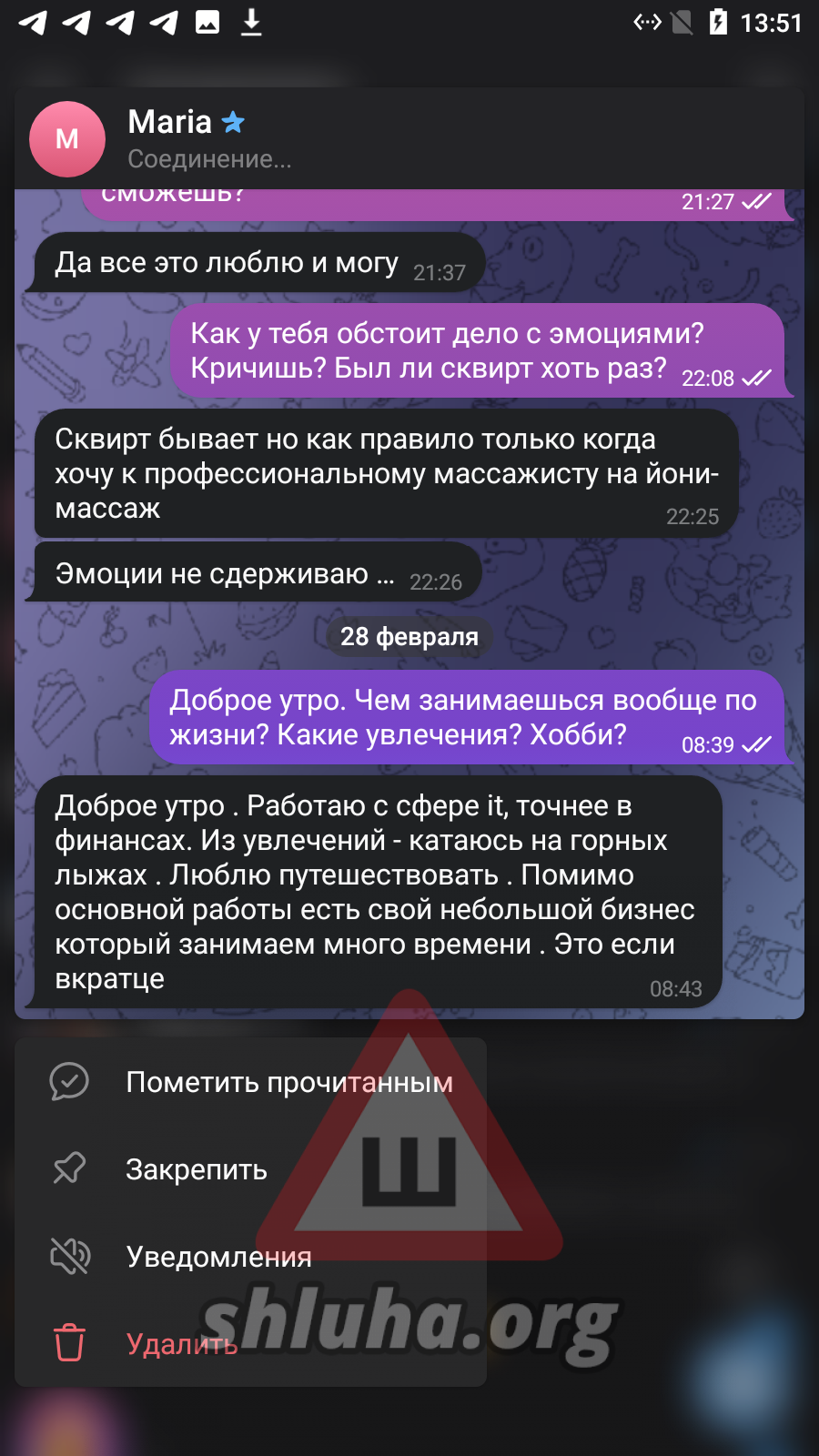Open Уведомления option for this chat
819x1456 pixels.
pyautogui.click(x=250, y=1257)
